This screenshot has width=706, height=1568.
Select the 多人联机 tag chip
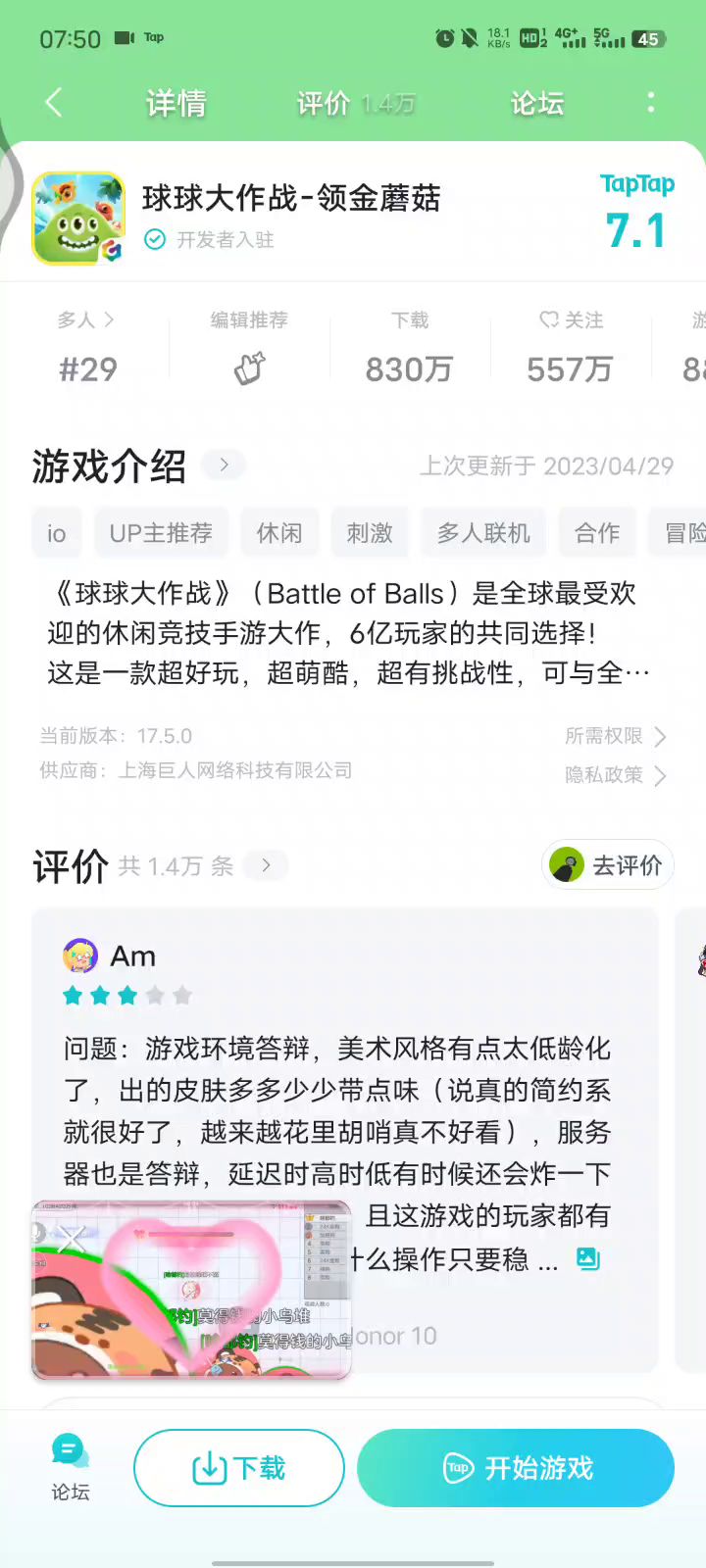click(483, 533)
